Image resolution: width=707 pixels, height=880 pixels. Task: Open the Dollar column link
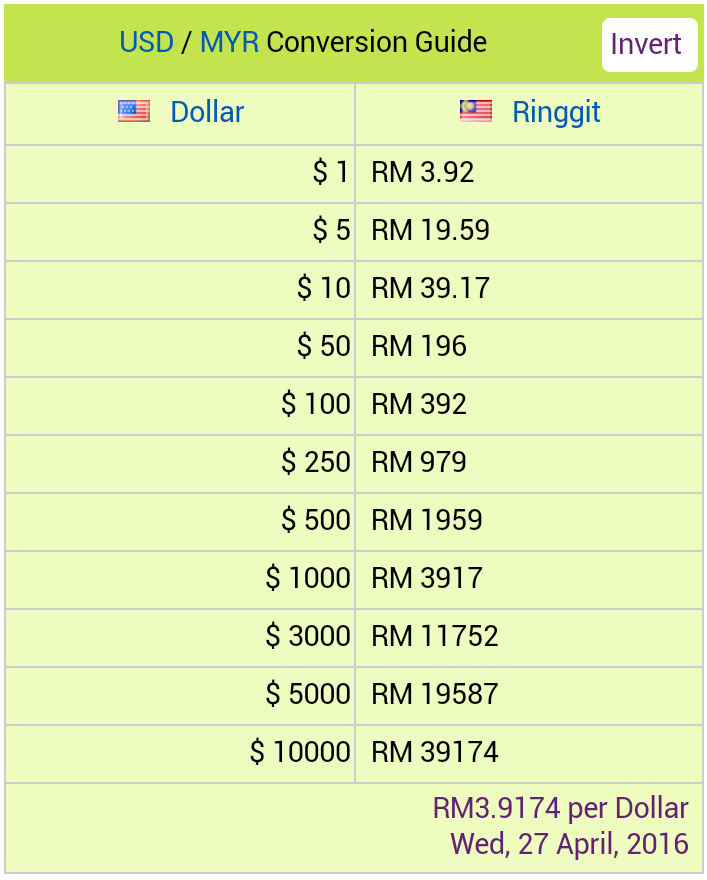point(207,112)
